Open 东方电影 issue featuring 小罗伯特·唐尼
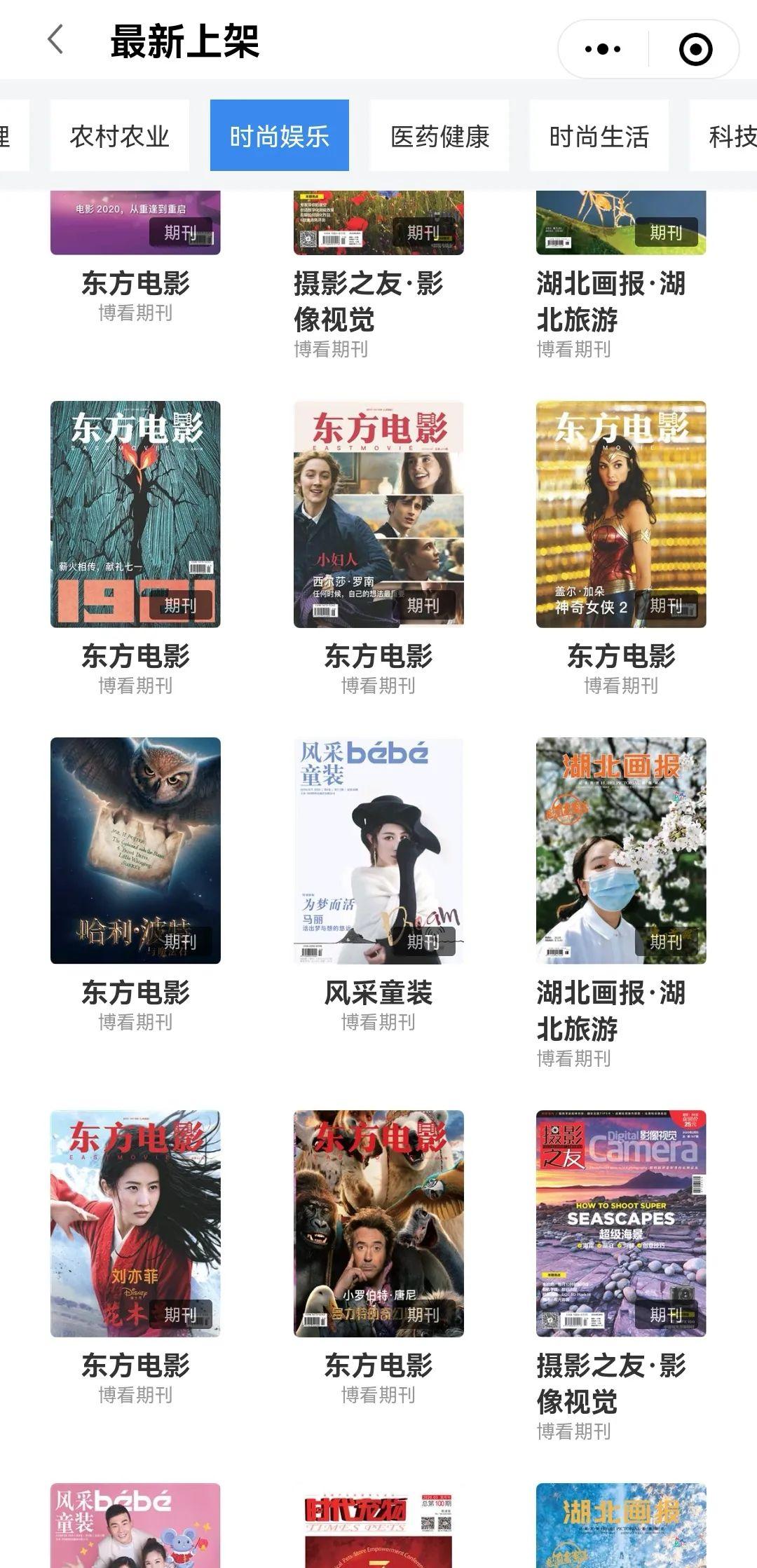The height and width of the screenshot is (1568, 757). point(378,1223)
